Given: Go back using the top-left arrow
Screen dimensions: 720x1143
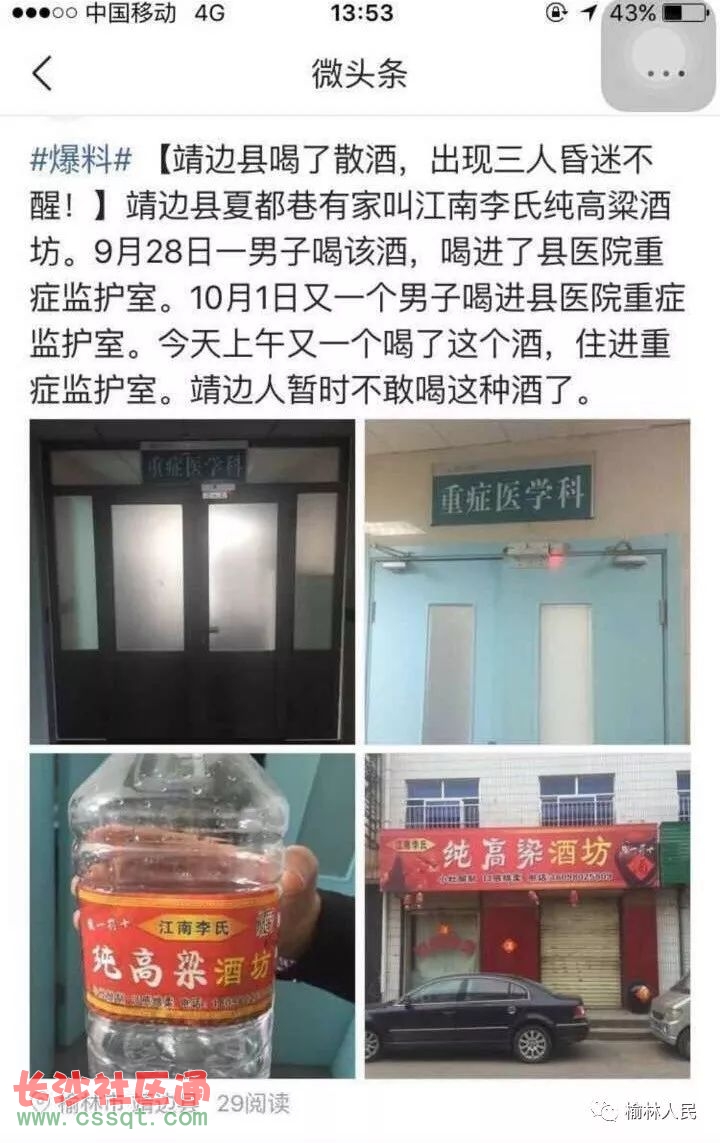Looking at the screenshot, I should coord(42,74).
